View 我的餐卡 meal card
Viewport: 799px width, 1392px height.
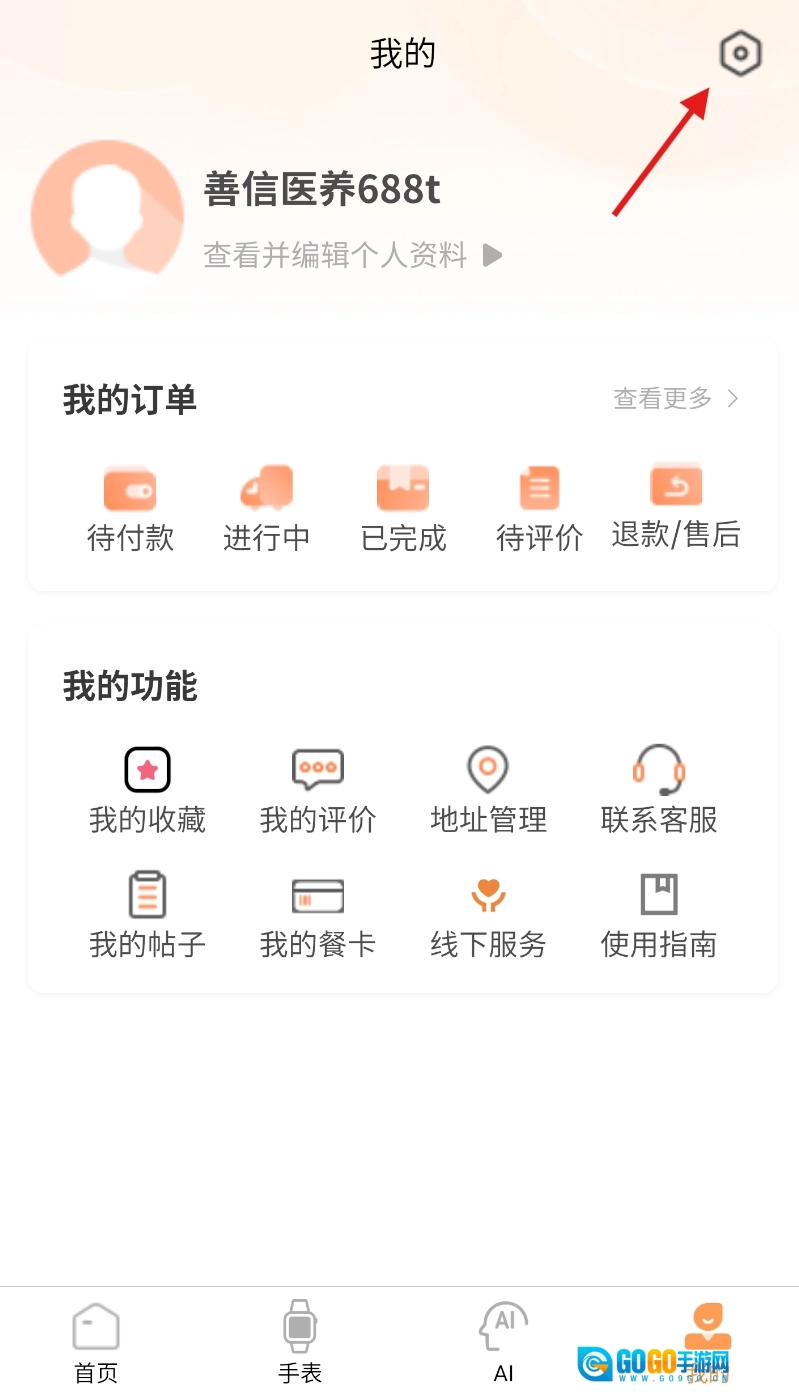[318, 915]
